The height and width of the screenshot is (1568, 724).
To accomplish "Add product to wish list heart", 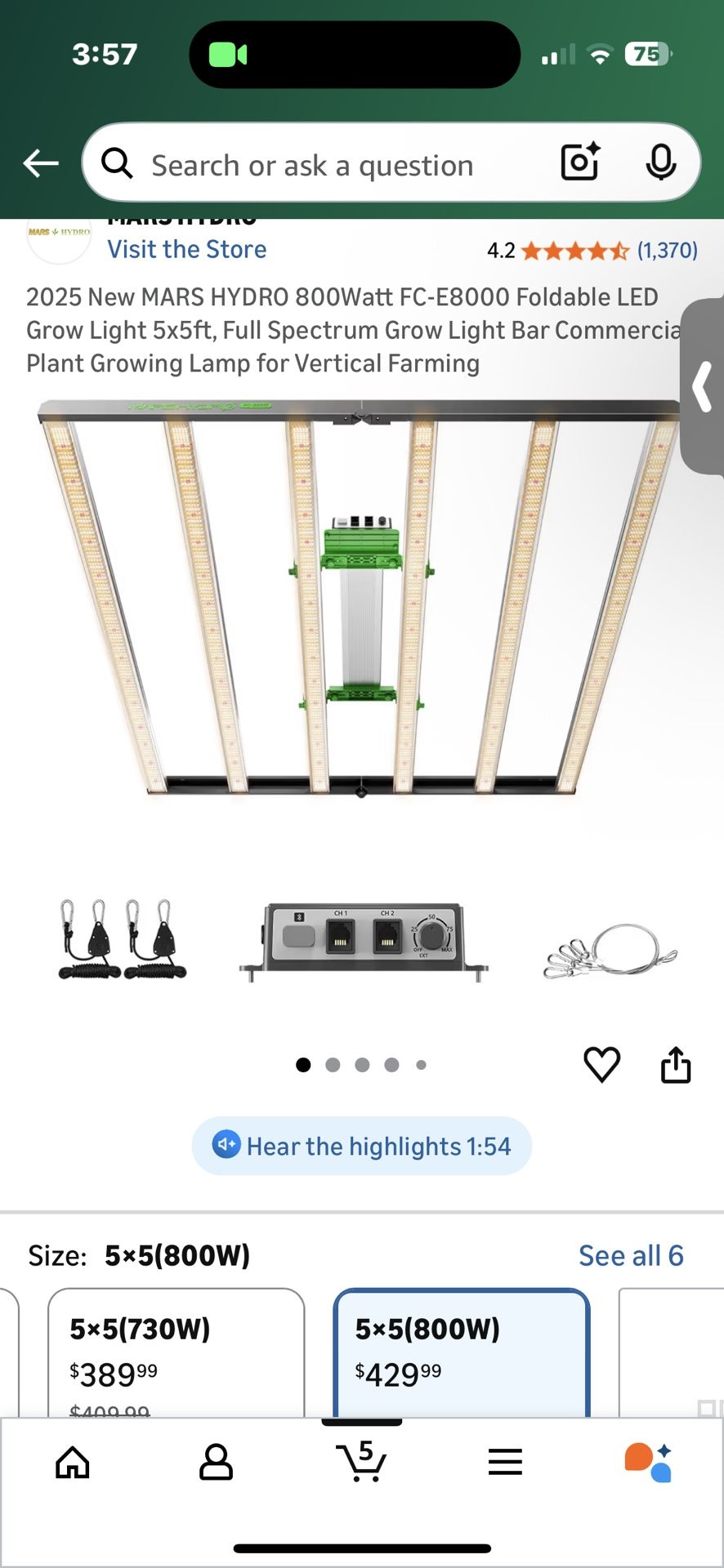I will click(x=601, y=1064).
